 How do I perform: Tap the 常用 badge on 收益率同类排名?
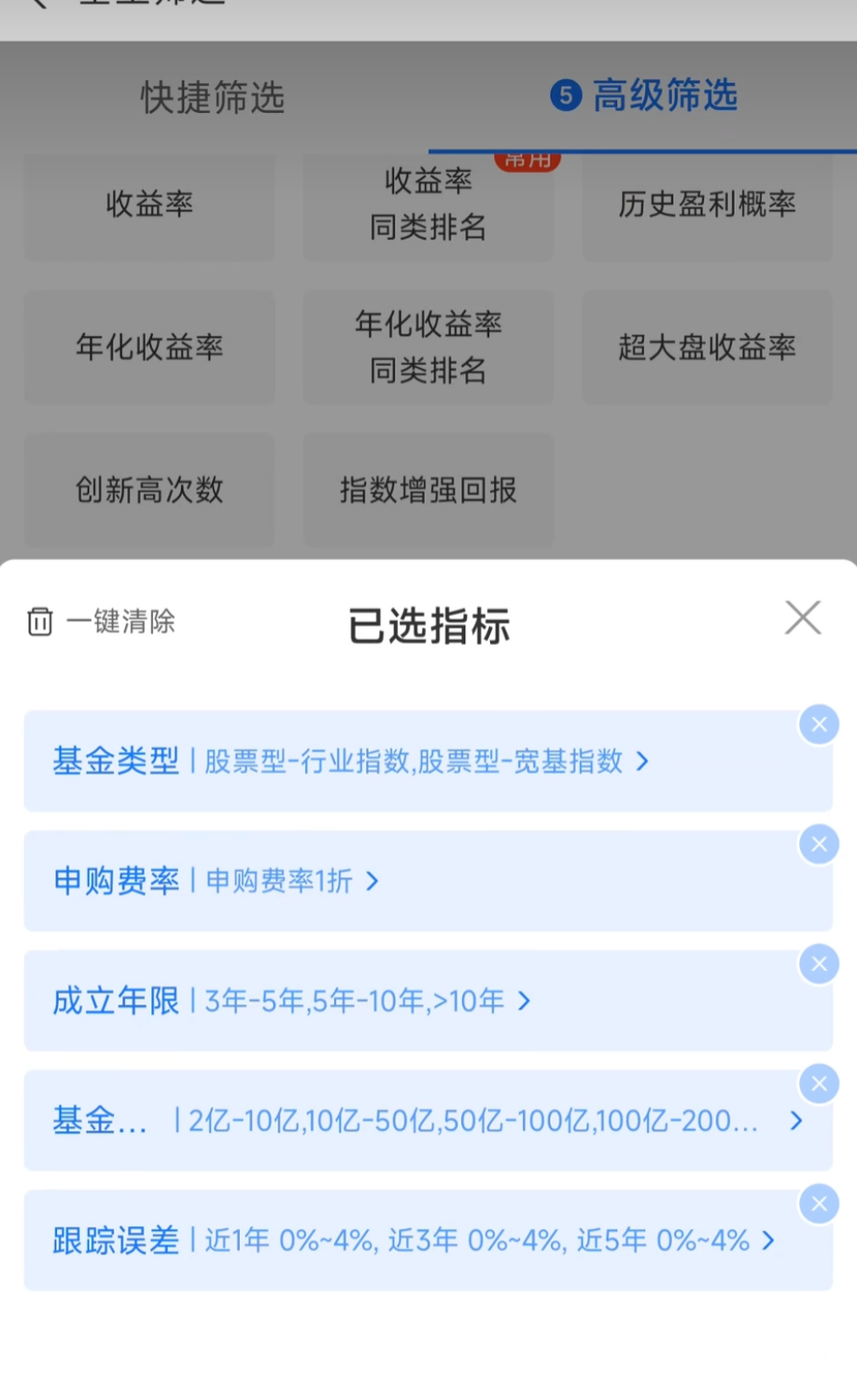[526, 160]
